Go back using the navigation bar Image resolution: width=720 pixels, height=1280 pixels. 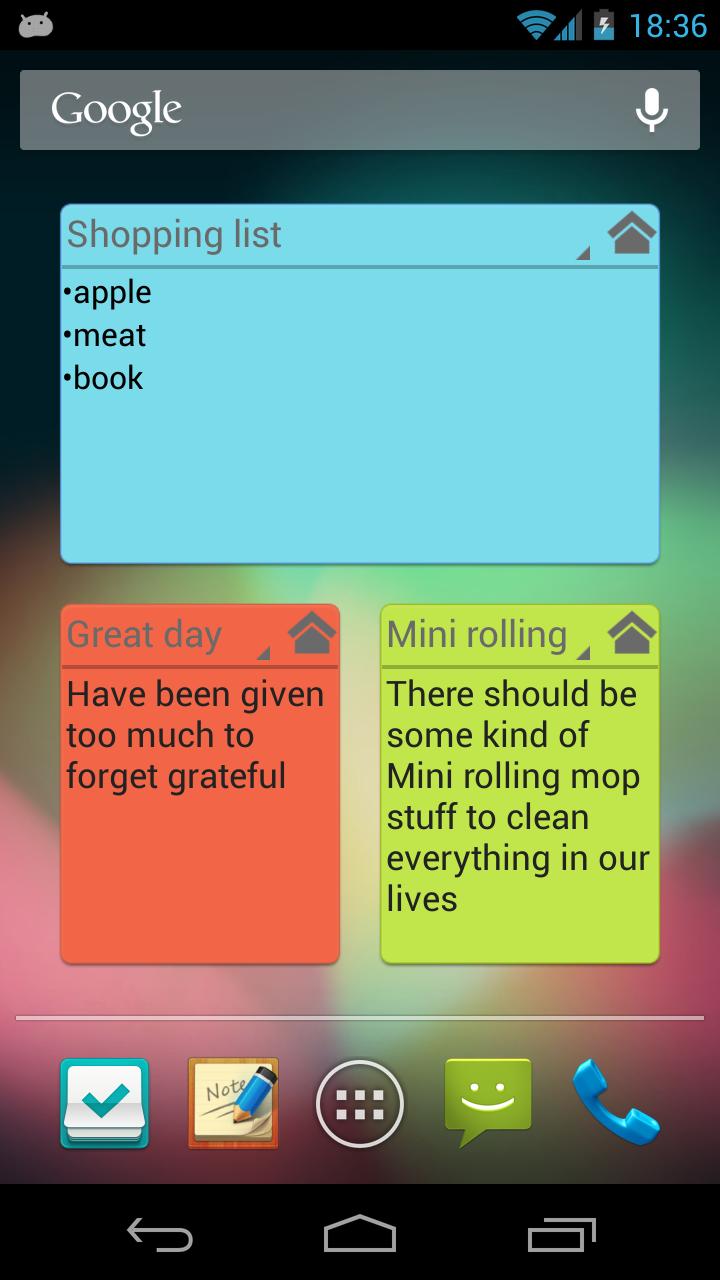coord(160,1235)
